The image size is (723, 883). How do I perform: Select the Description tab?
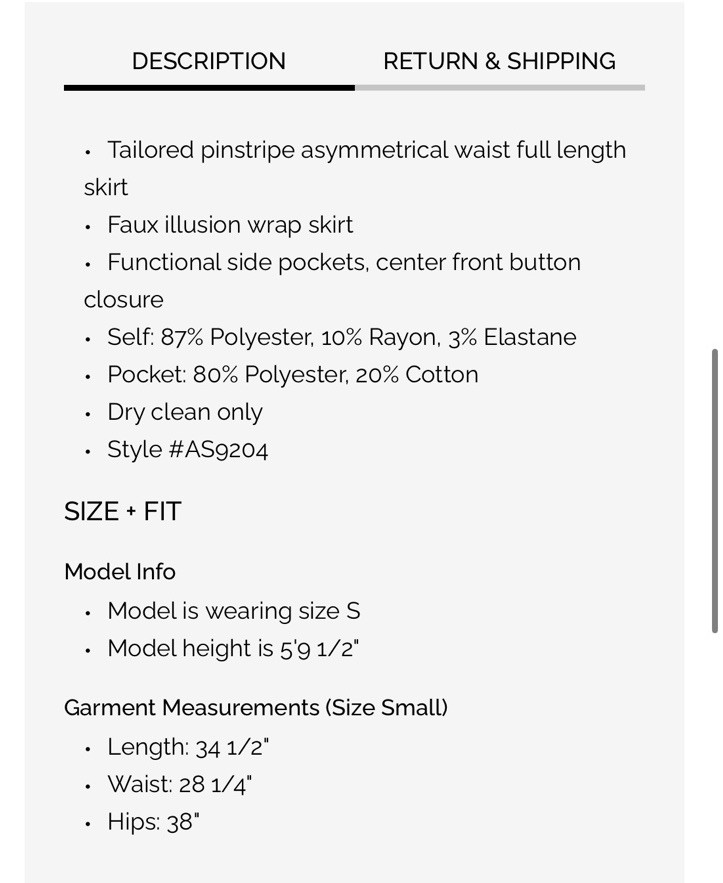pos(208,61)
